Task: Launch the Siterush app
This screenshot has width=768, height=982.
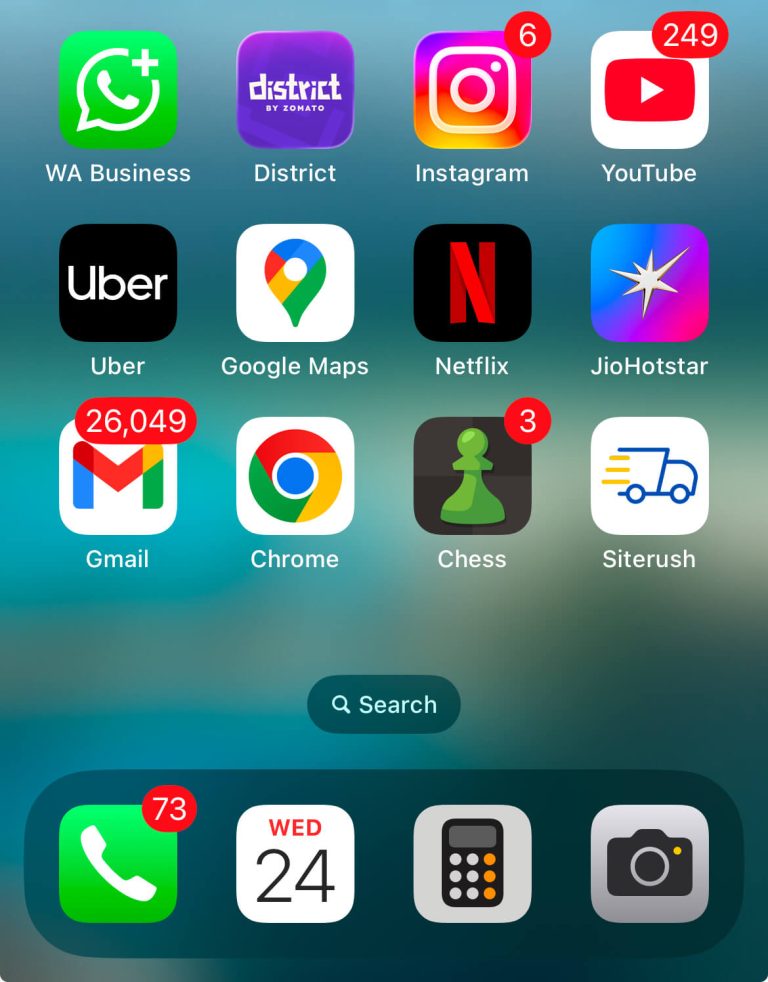Action: pyautogui.click(x=649, y=476)
